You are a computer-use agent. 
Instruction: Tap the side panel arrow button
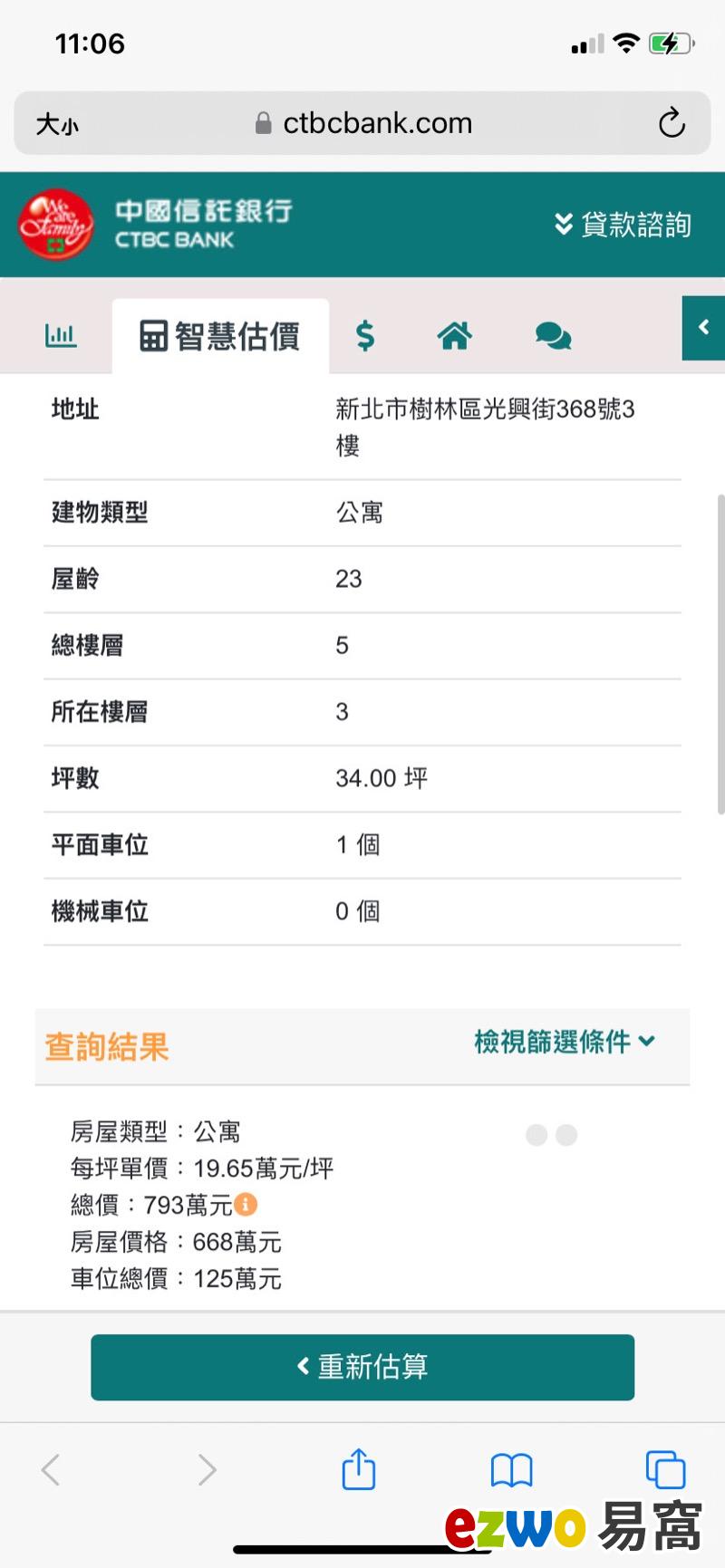[703, 328]
